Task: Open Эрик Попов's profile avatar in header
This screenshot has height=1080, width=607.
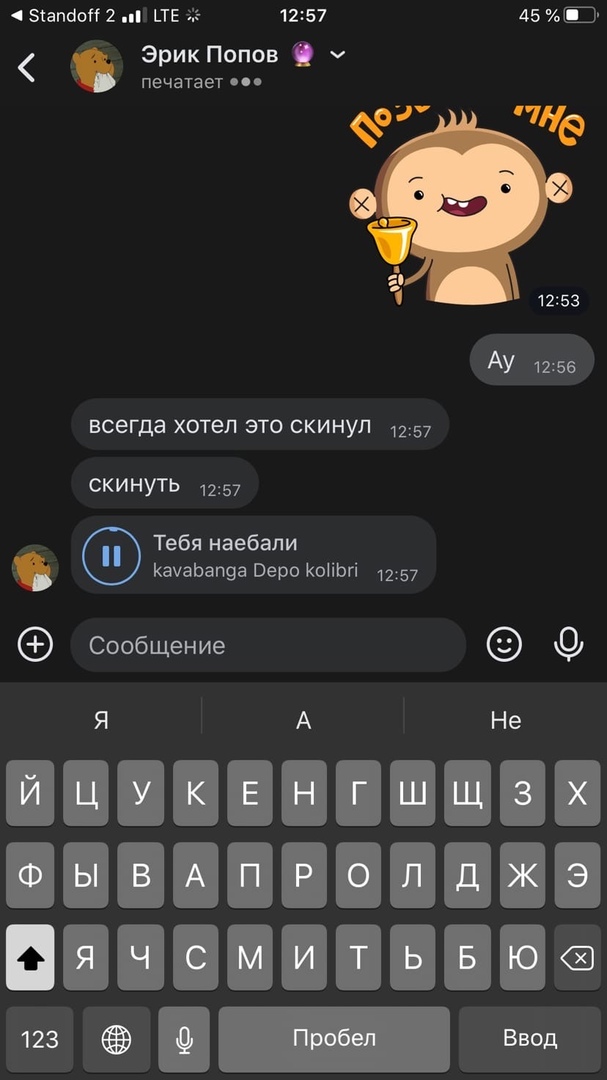Action: (x=97, y=67)
